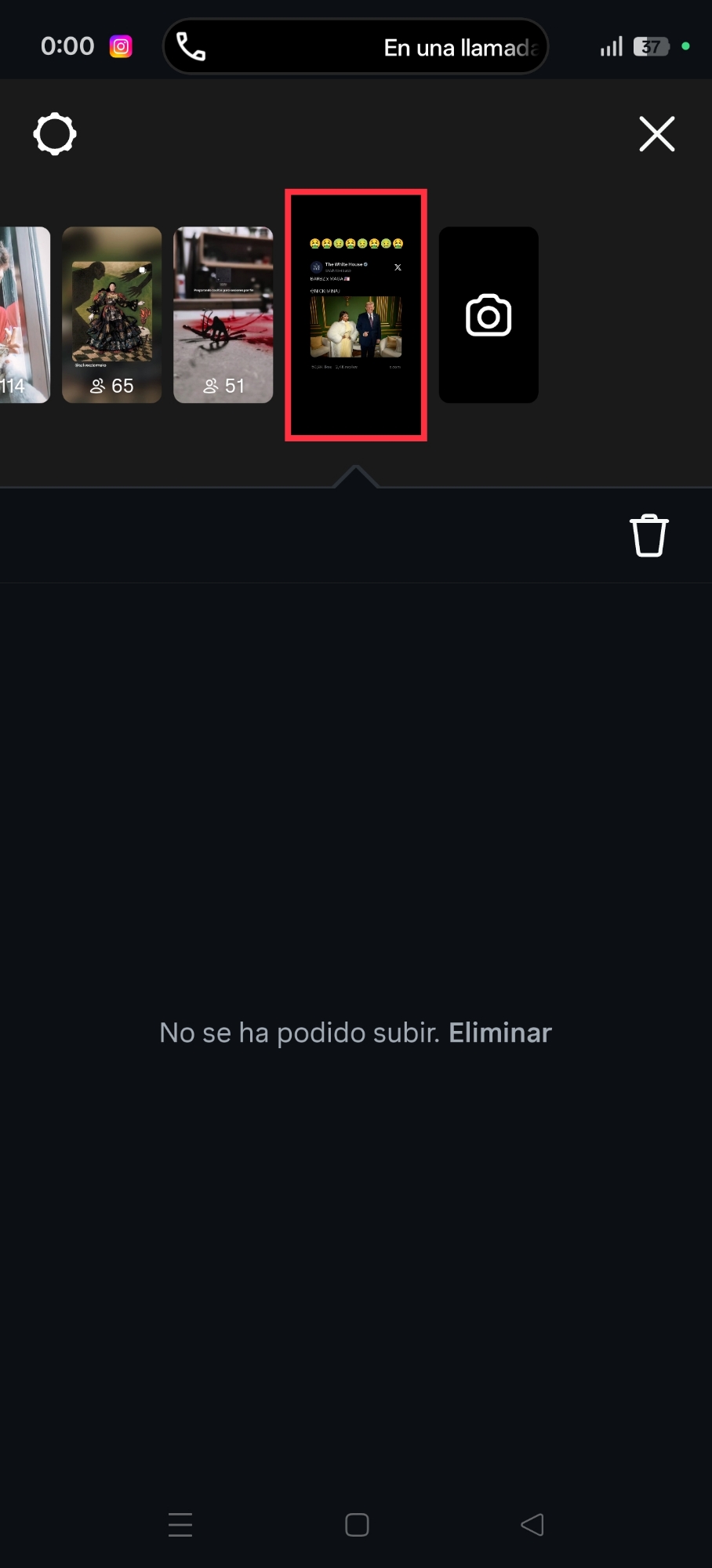
Task: Open the story thumbnail with 114 viewers
Action: coord(24,315)
